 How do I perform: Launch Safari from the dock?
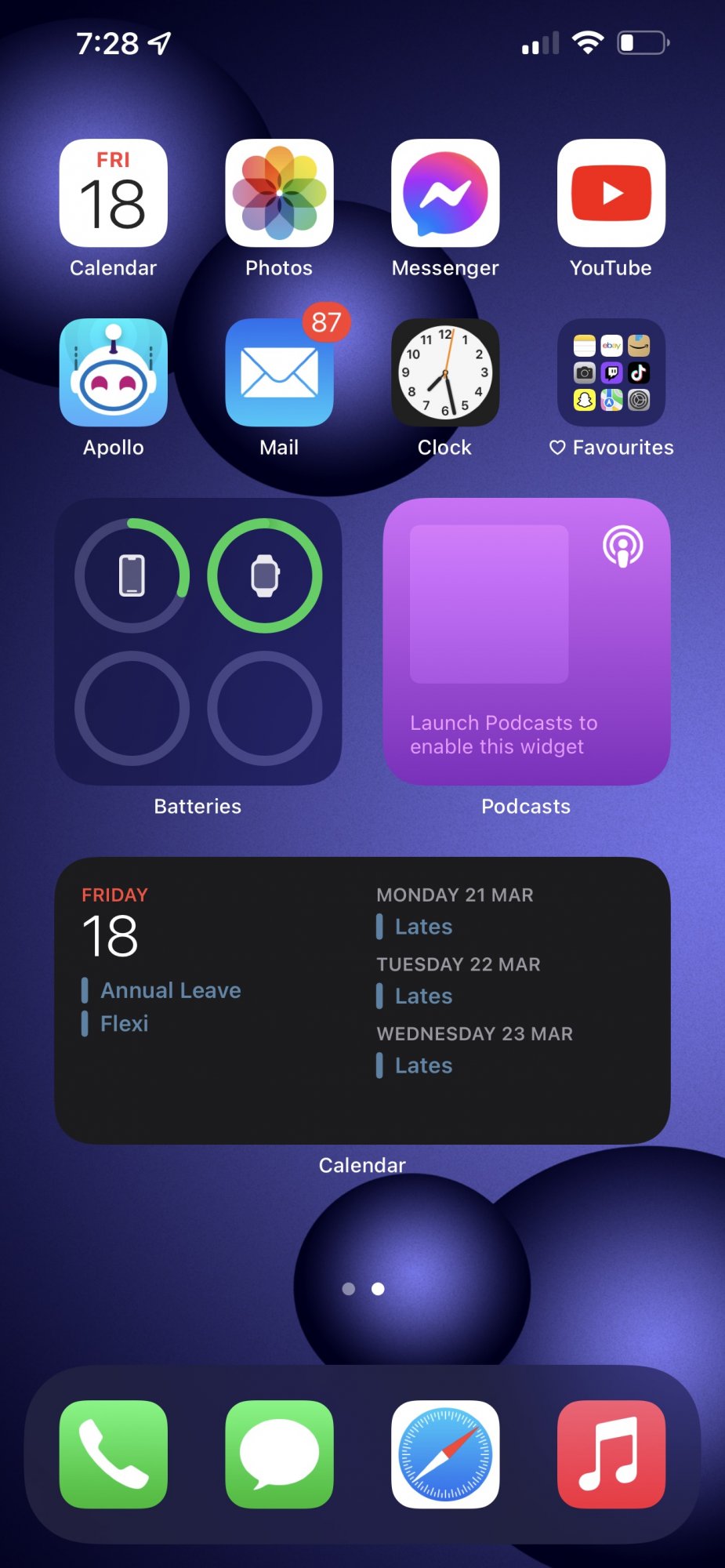445,1454
